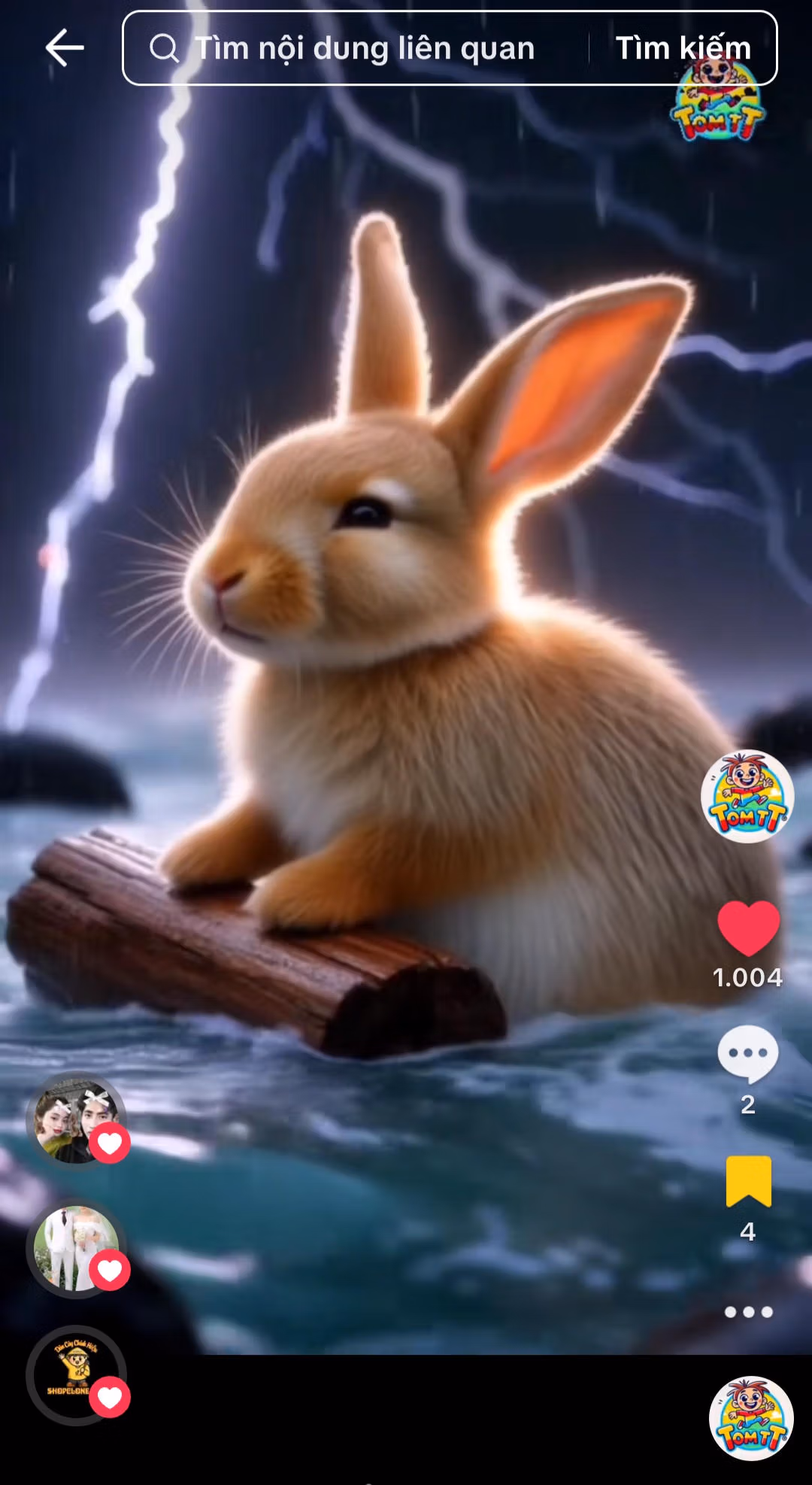Viewport: 812px width, 1485px height.
Task: Tap the 'Tìm kiếm' button
Action: tap(683, 48)
